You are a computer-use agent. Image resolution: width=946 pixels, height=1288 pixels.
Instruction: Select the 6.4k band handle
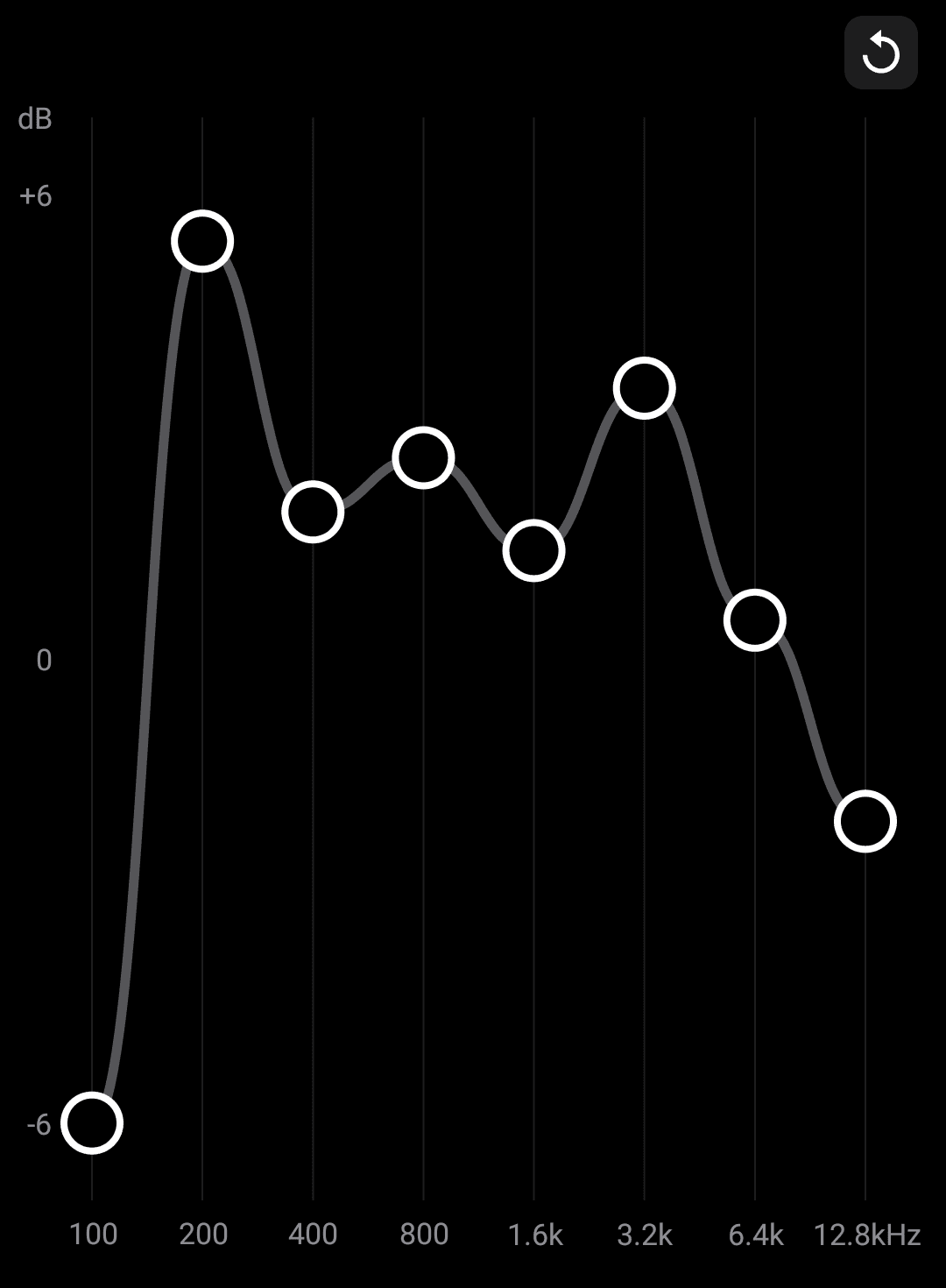pyautogui.click(x=755, y=619)
